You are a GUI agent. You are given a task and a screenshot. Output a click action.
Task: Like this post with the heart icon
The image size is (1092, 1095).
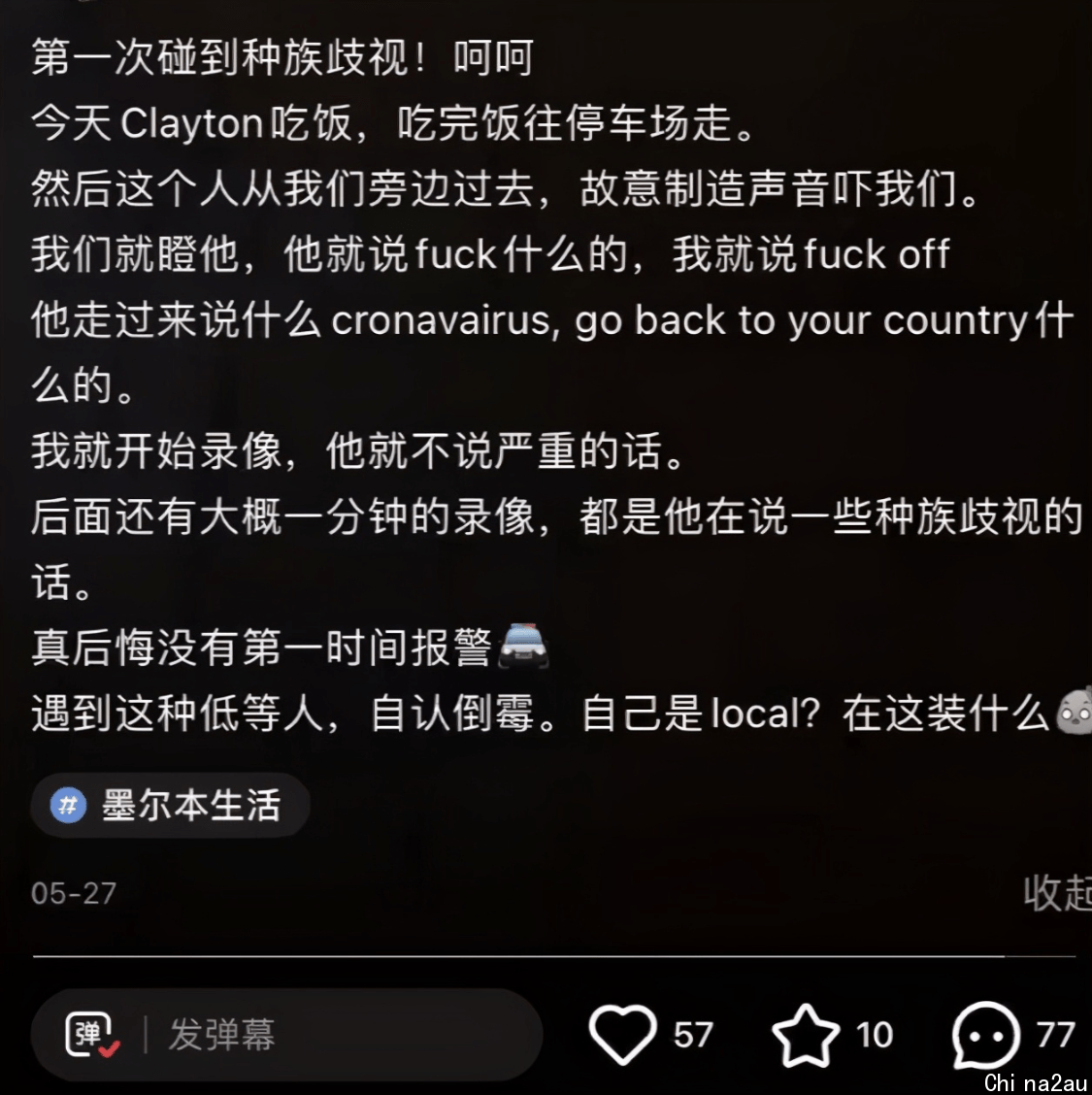coord(623,1035)
